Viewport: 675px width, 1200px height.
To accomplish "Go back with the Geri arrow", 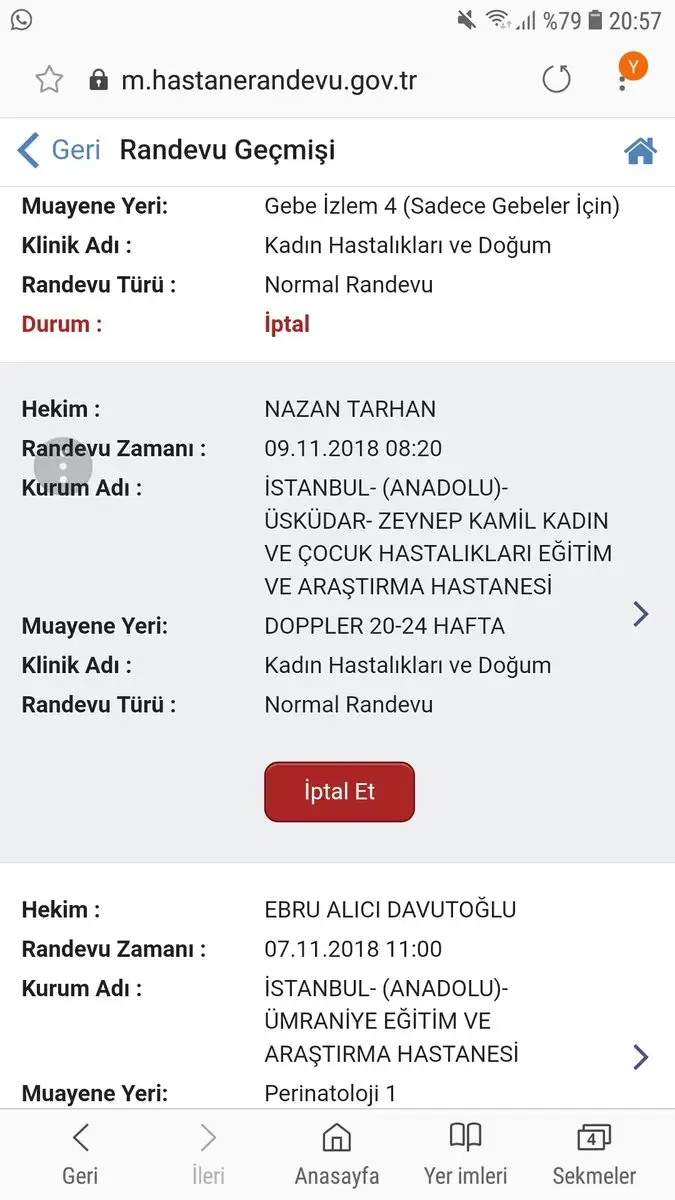I will tap(58, 150).
